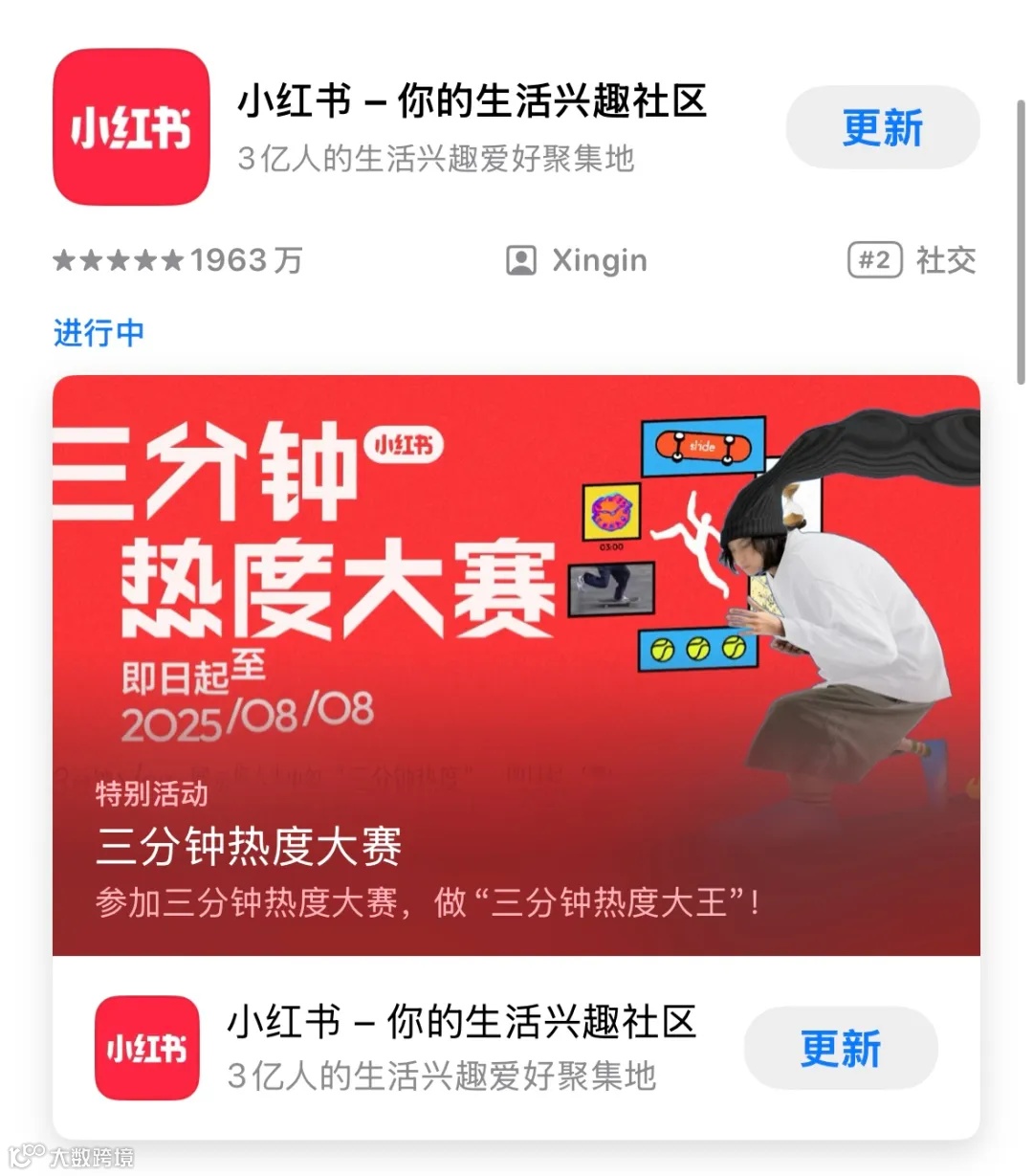Open the Xingin developer page
The width and height of the screenshot is (1033, 1176).
(599, 260)
